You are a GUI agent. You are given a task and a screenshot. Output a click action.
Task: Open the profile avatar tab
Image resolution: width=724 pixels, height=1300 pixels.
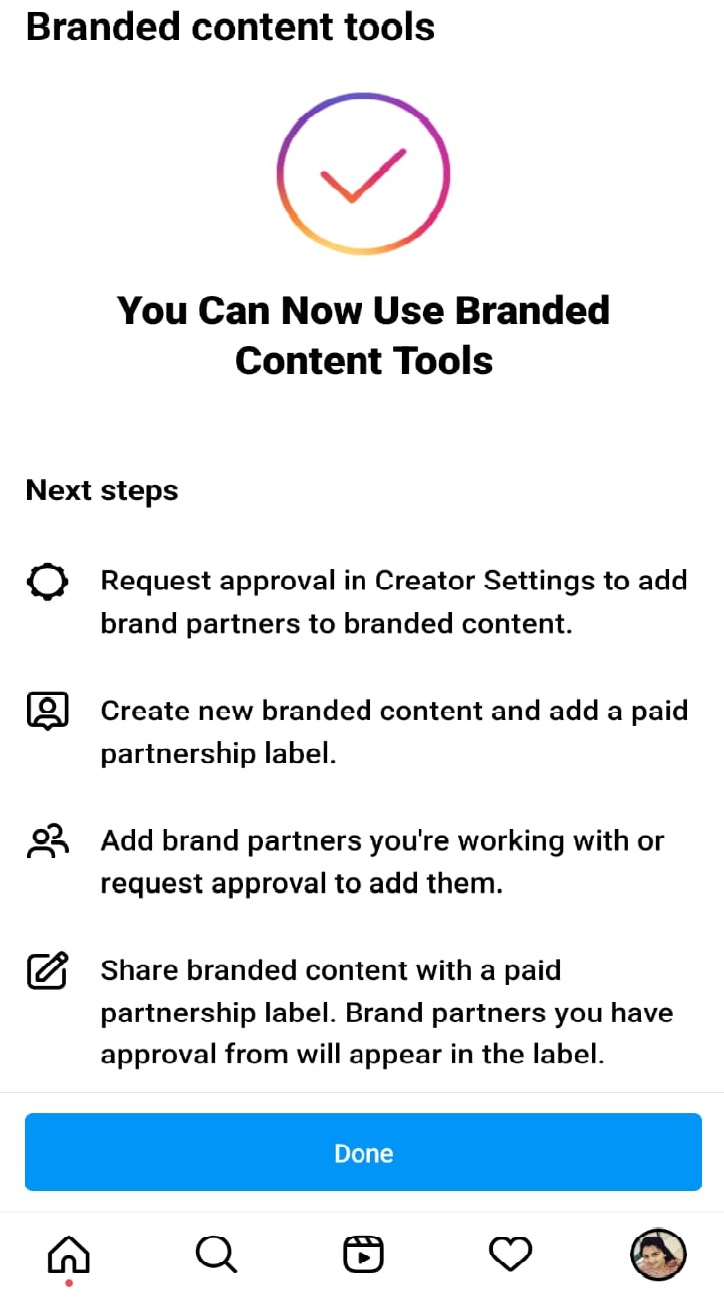[658, 1253]
